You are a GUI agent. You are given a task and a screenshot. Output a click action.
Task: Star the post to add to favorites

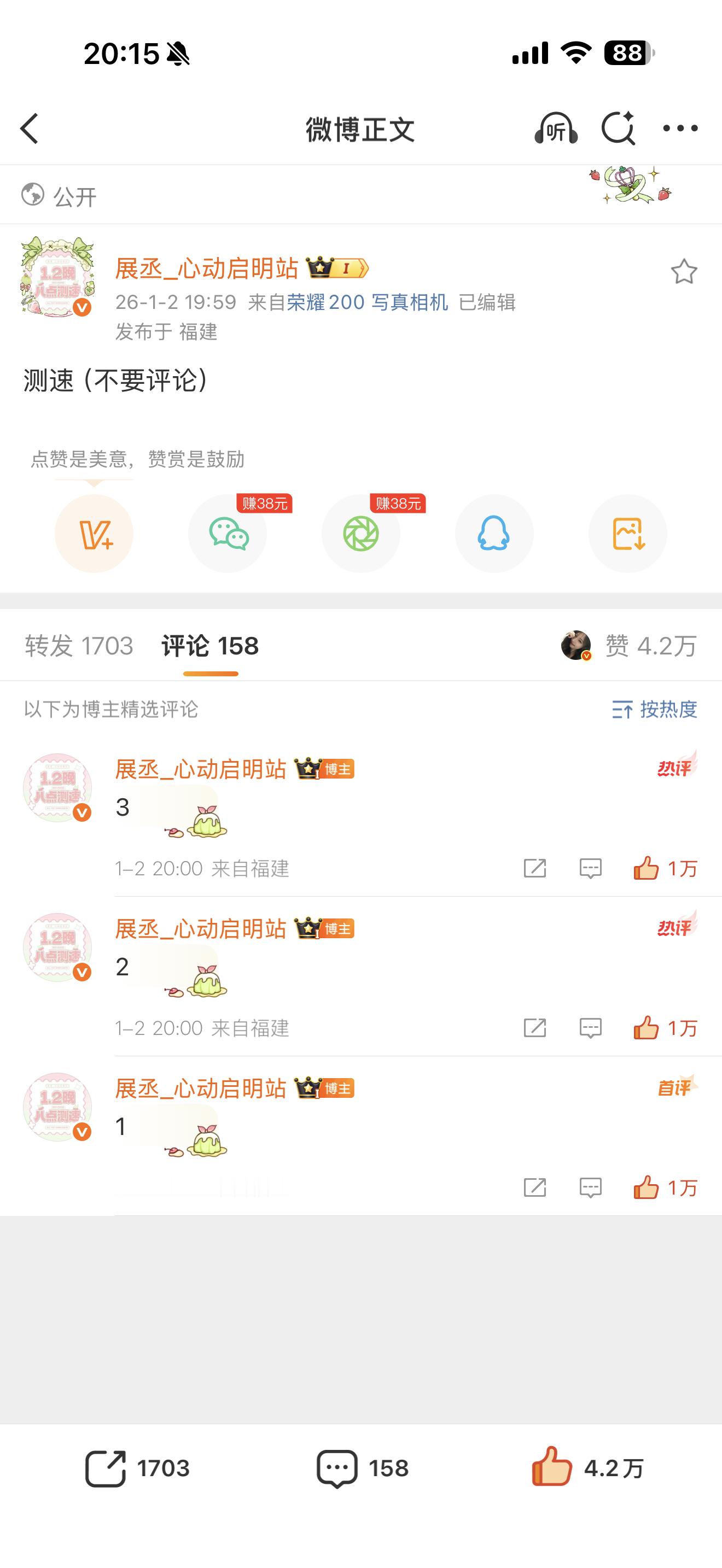pos(684,273)
